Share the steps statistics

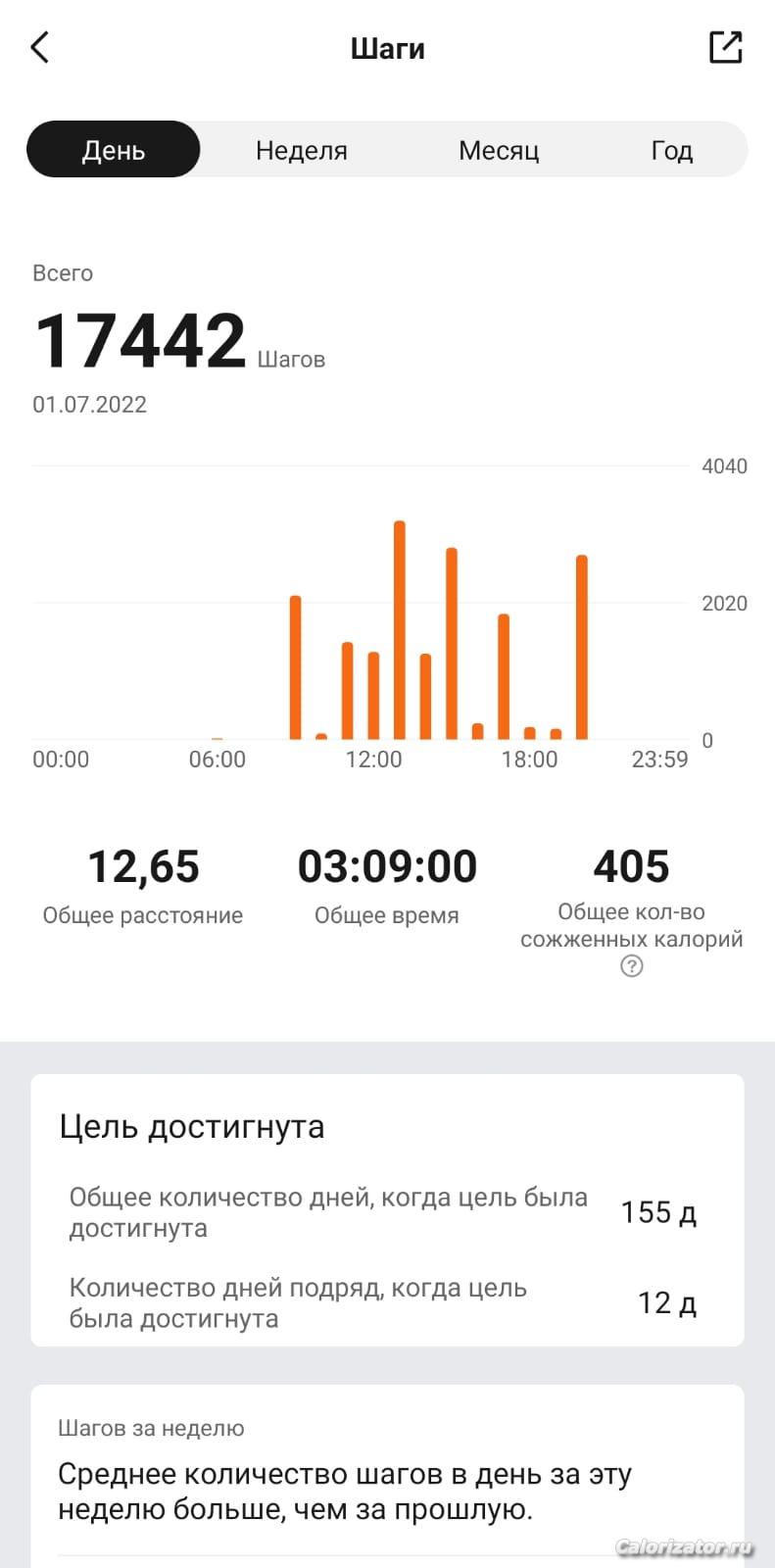pos(725,47)
